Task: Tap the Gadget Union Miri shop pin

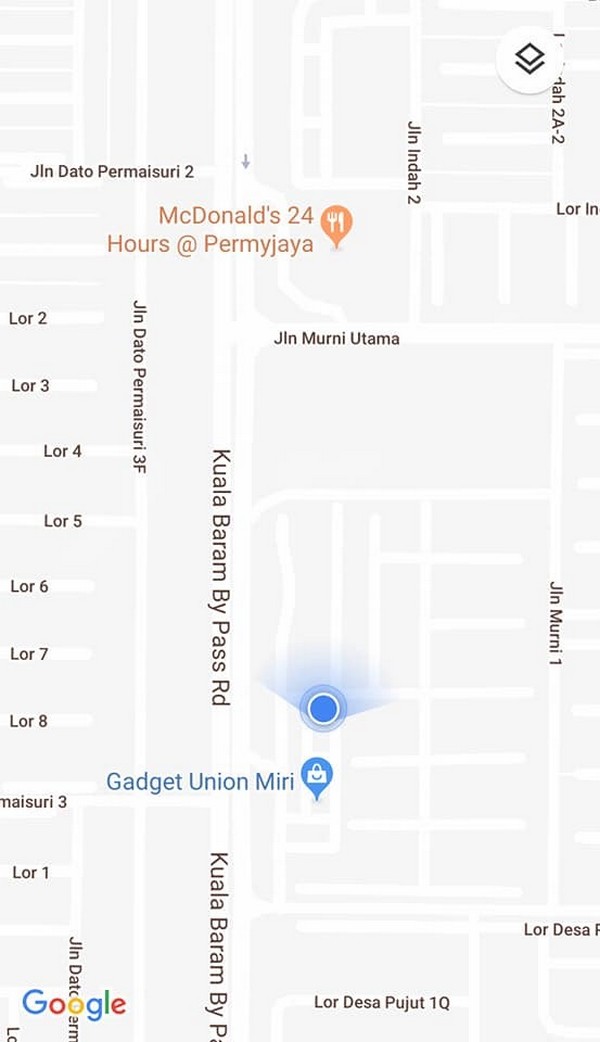Action: tap(317, 777)
